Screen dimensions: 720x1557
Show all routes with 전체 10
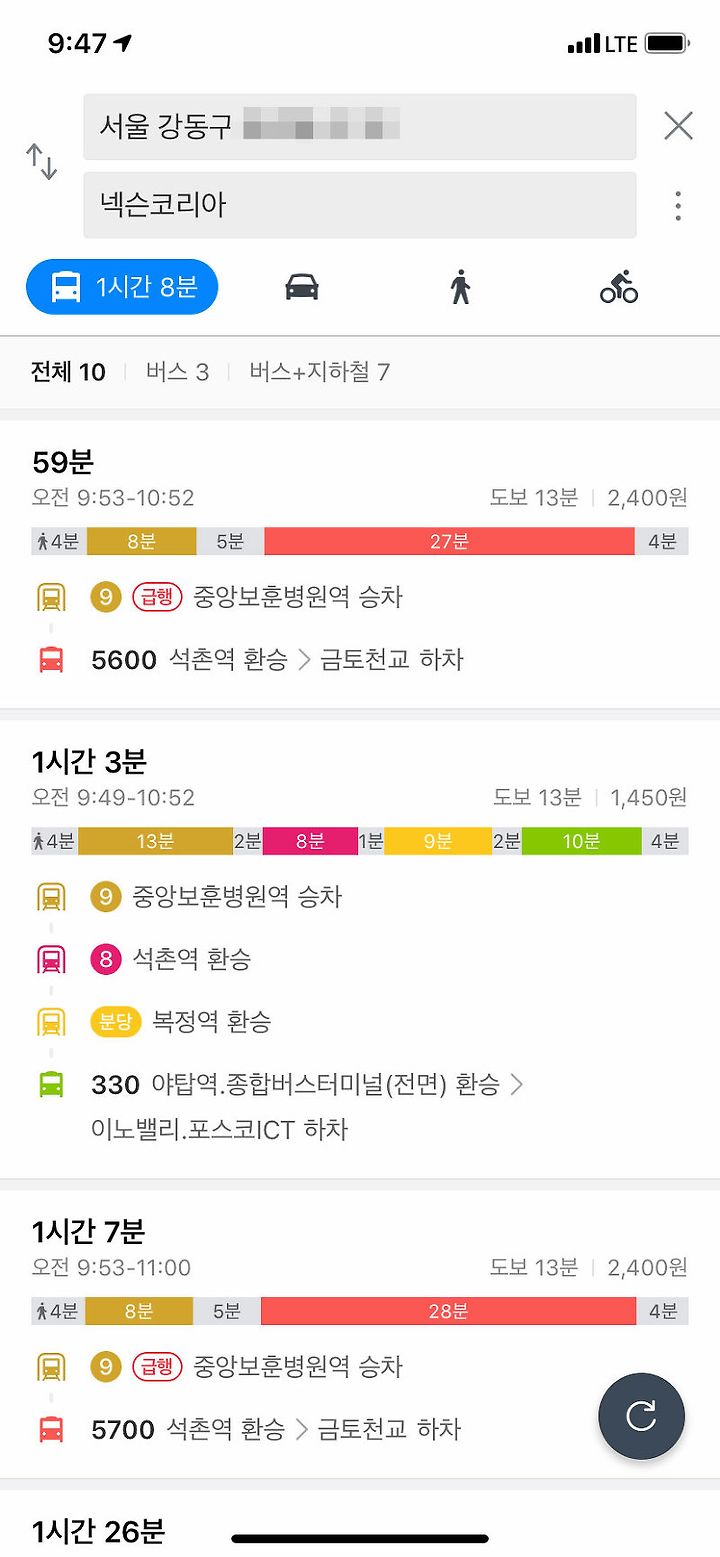pos(68,372)
